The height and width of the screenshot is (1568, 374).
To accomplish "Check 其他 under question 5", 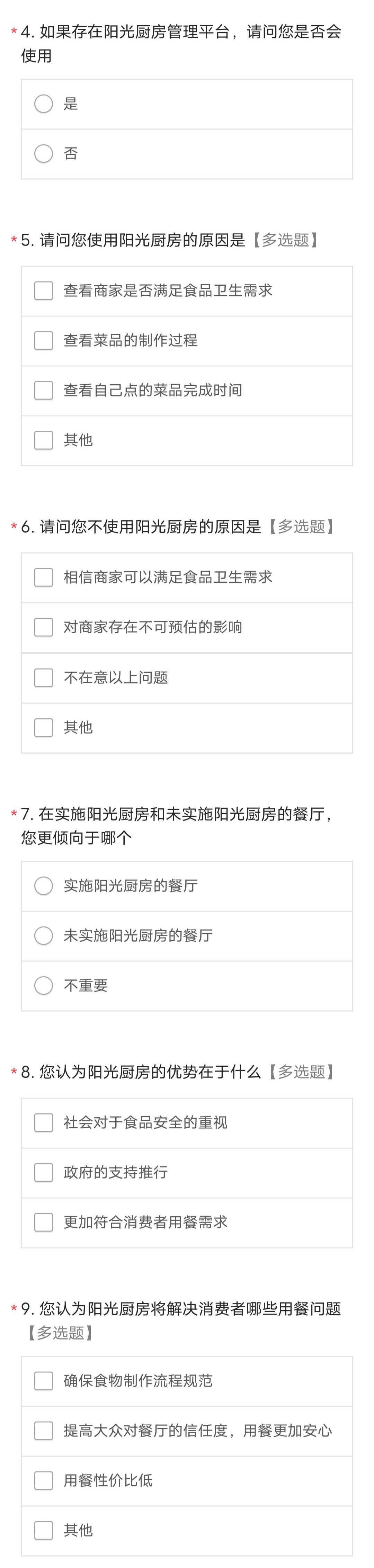I will [x=43, y=440].
